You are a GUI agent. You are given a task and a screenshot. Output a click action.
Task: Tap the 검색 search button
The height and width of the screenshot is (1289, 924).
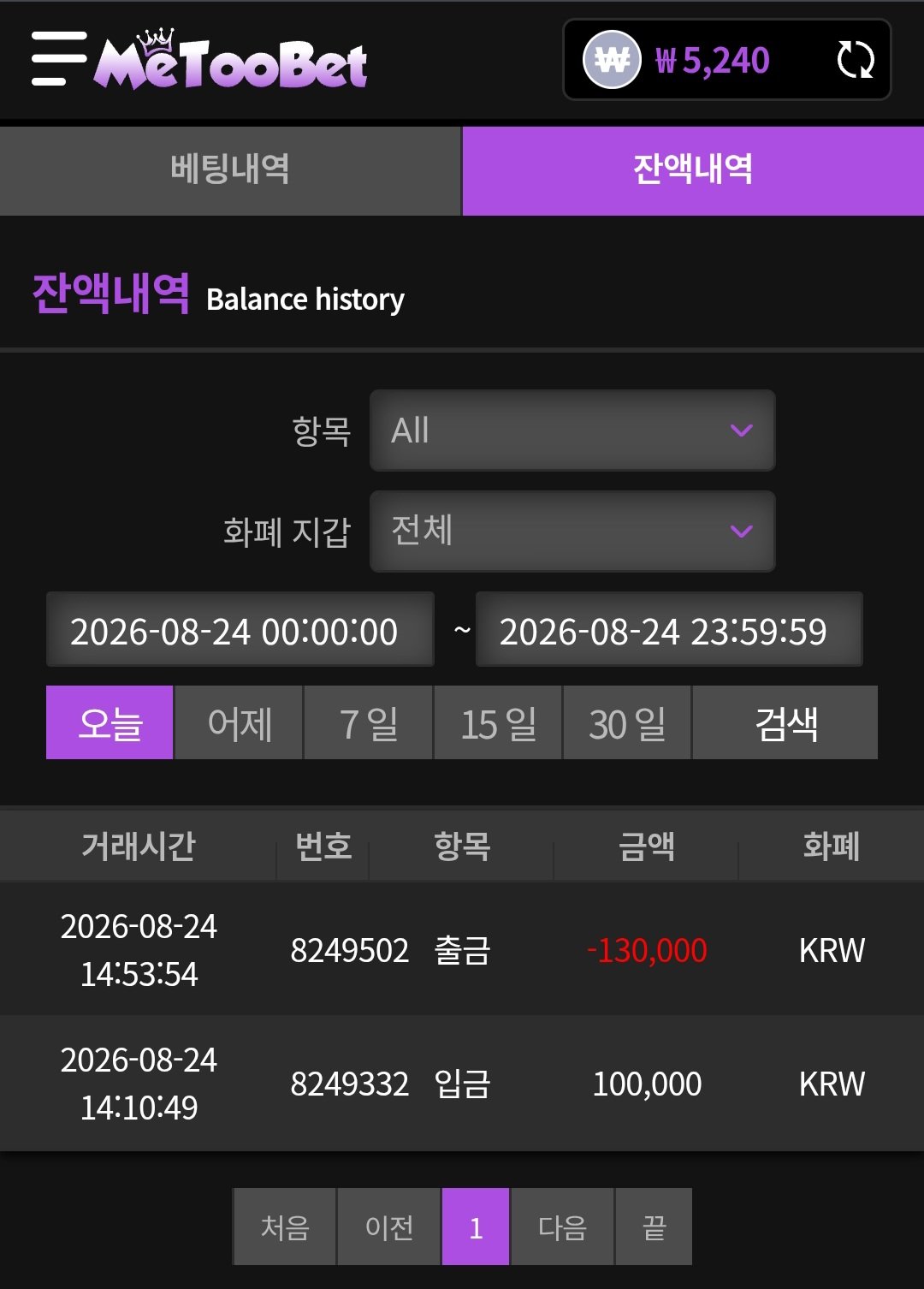[x=785, y=722]
